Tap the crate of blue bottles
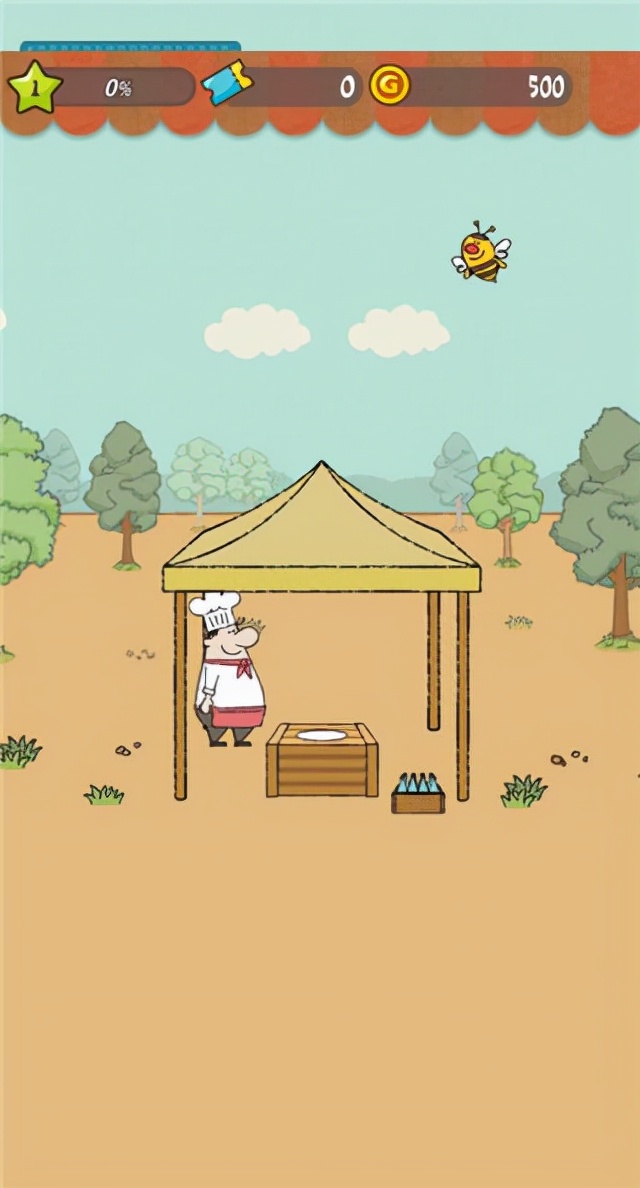The height and width of the screenshot is (1188, 640). coord(418,794)
